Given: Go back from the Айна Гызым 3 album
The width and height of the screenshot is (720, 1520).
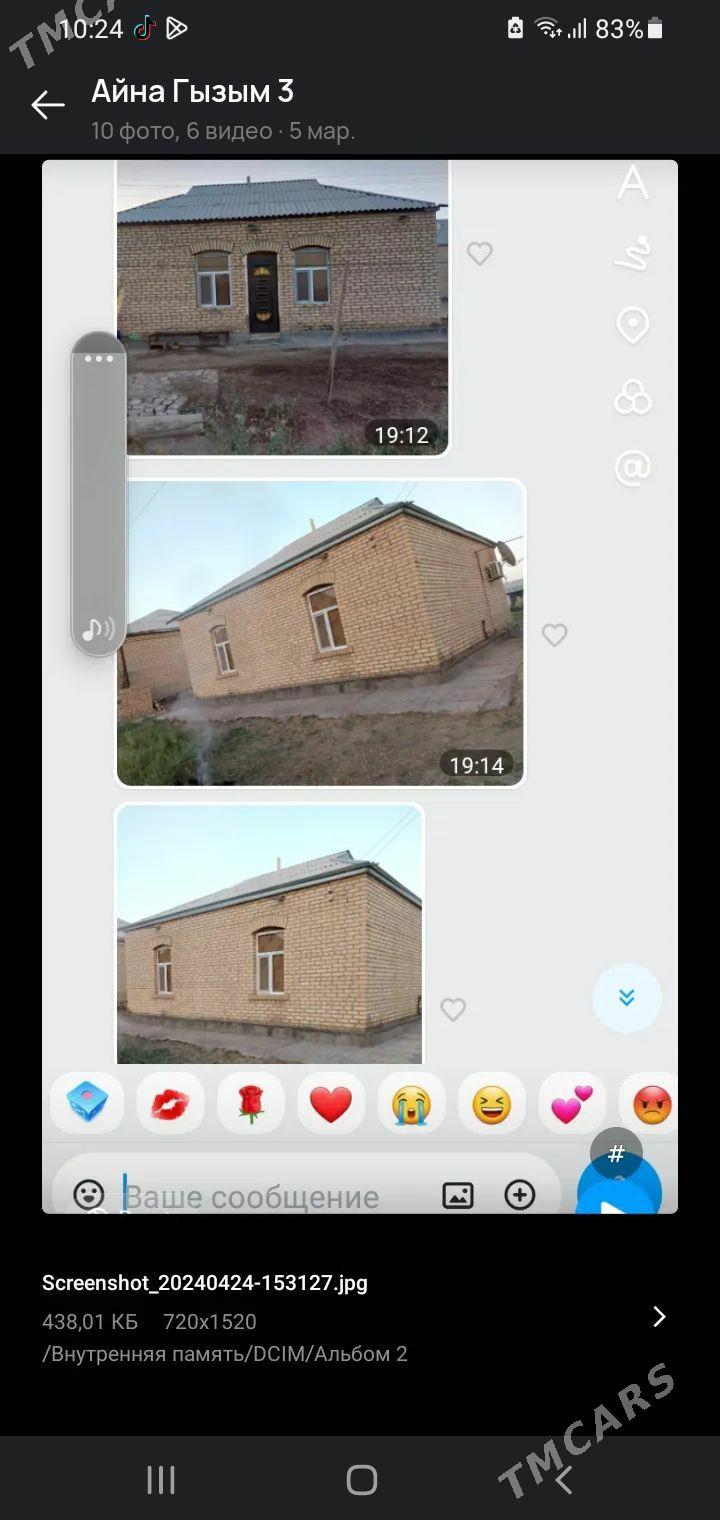Looking at the screenshot, I should [47, 105].
